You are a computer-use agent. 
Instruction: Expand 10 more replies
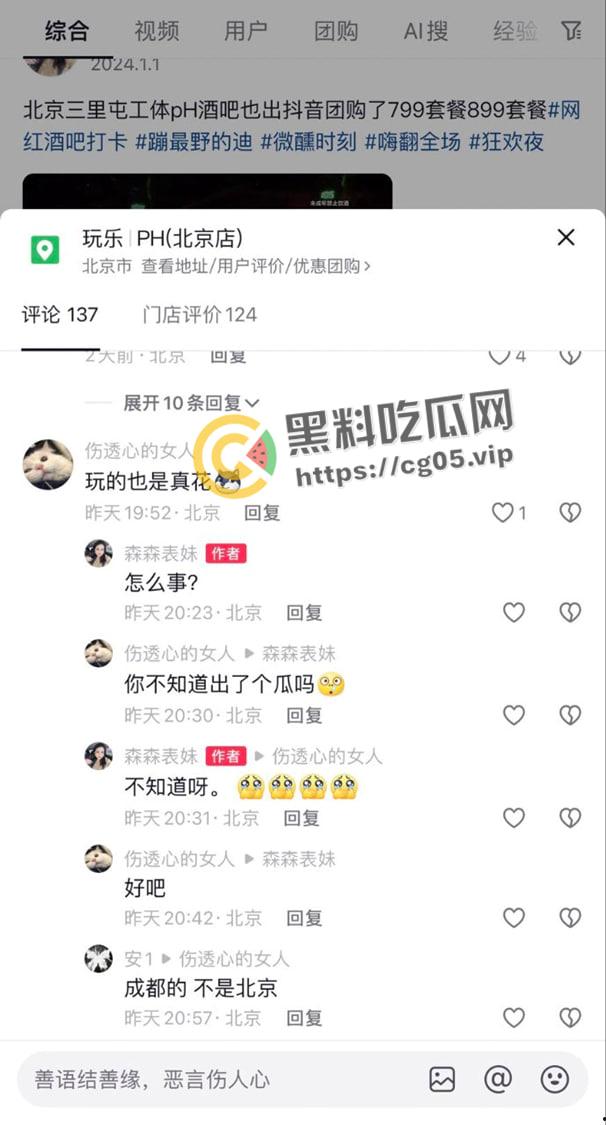tap(191, 402)
